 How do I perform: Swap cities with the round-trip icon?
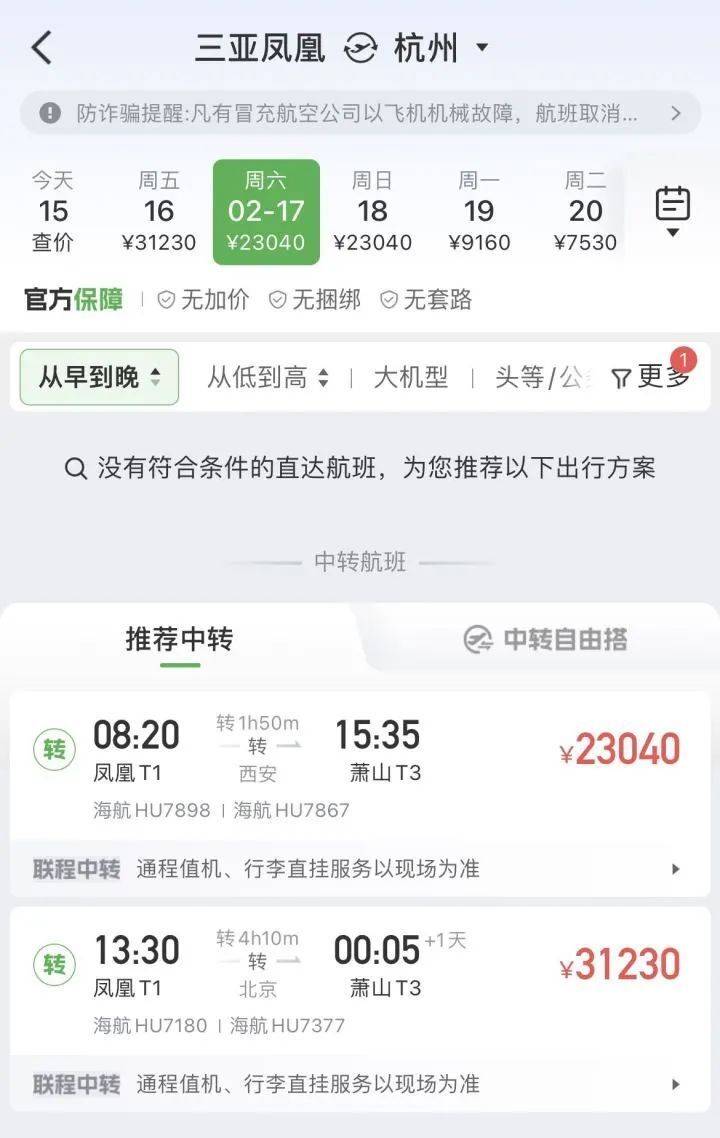[x=360, y=47]
